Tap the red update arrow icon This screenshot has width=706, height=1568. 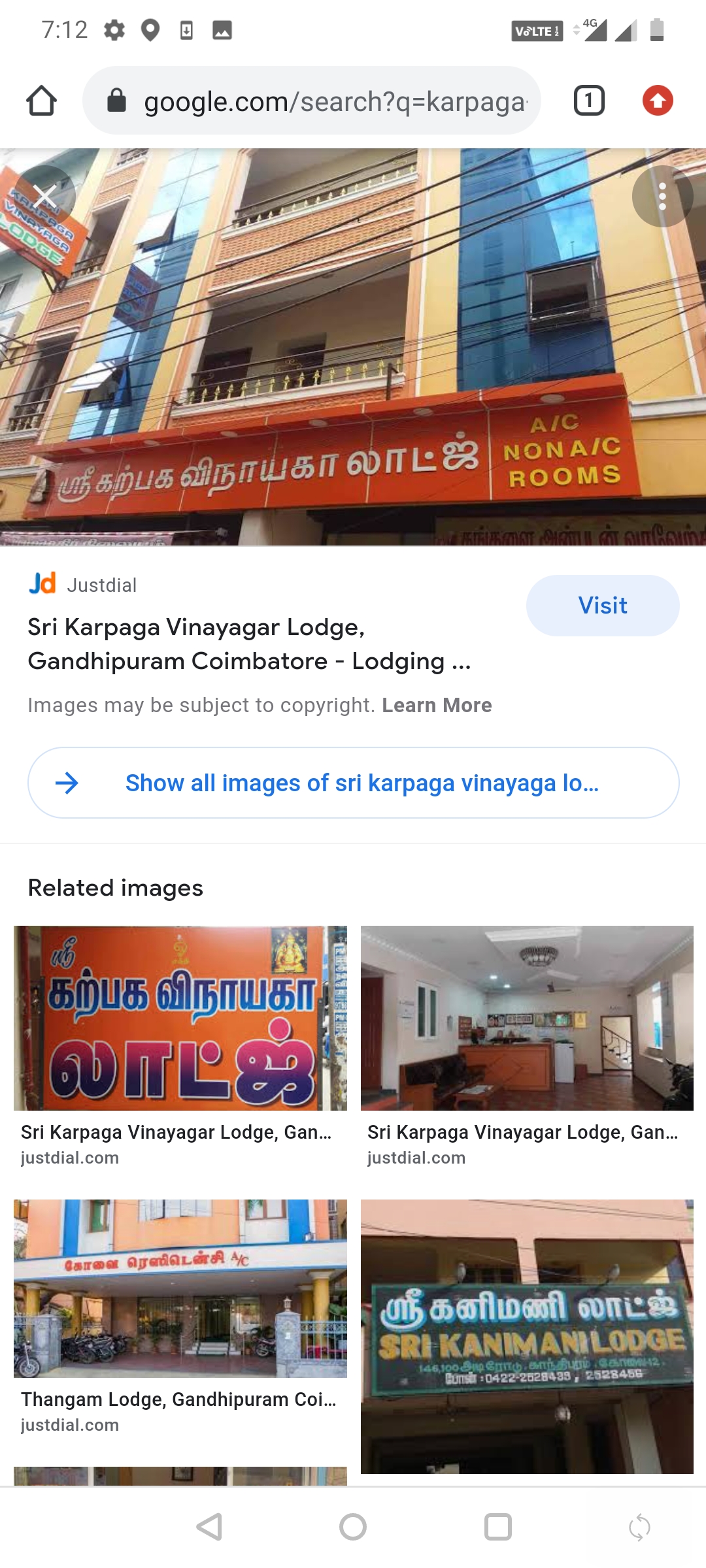(x=658, y=101)
